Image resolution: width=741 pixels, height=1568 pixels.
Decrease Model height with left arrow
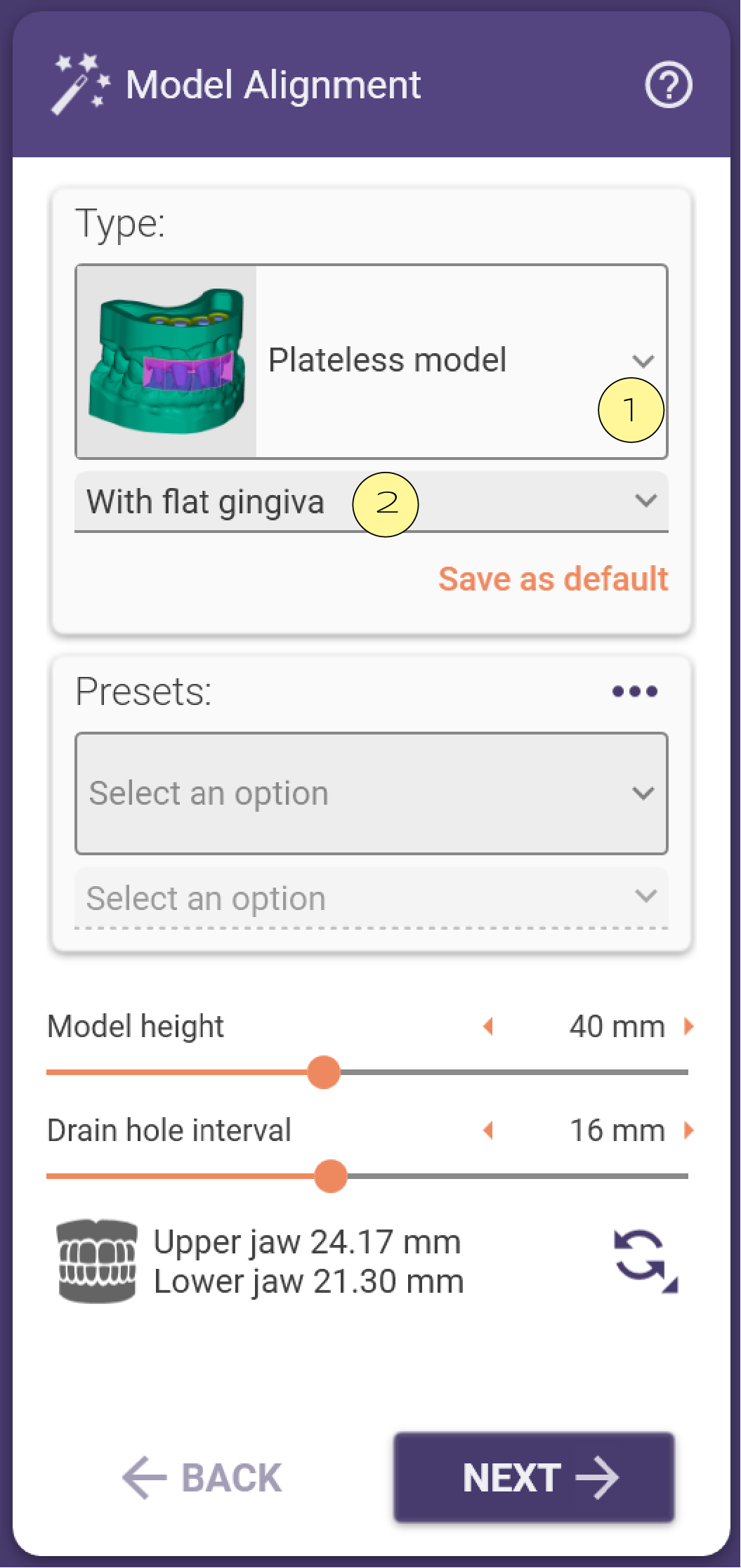pyautogui.click(x=488, y=1027)
